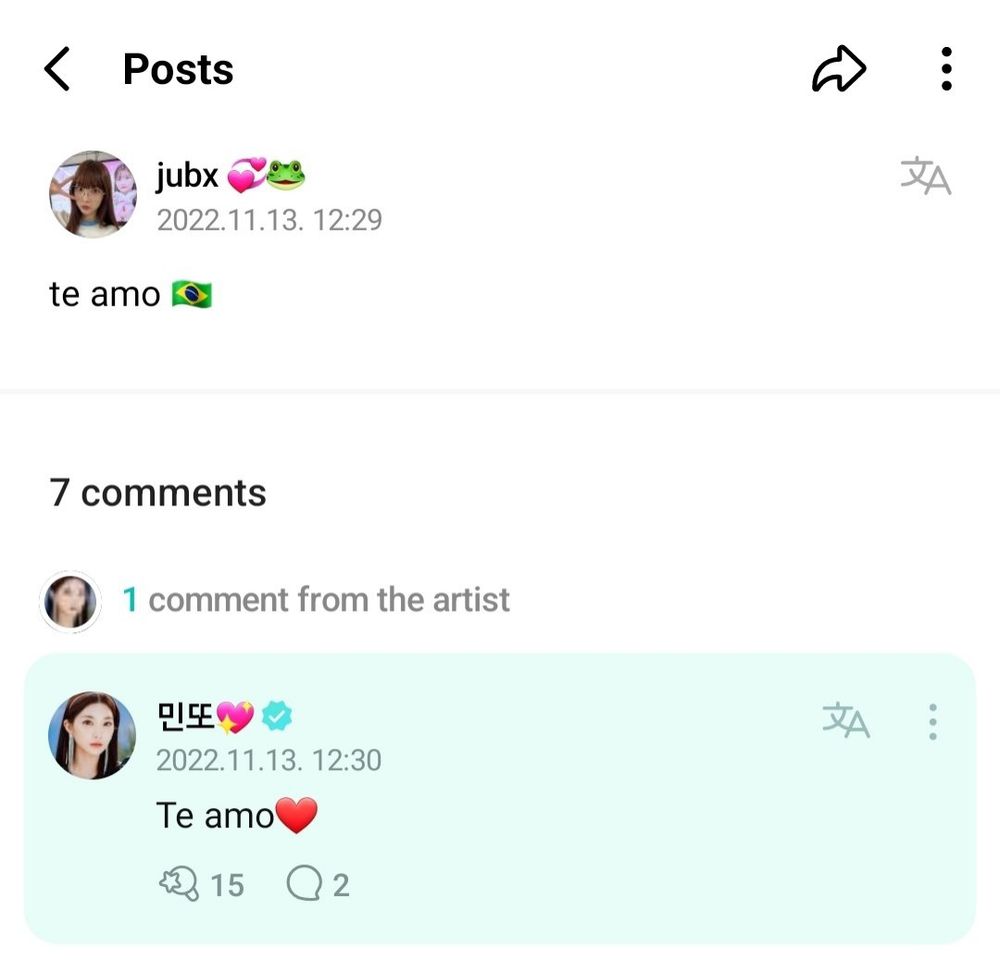The width and height of the screenshot is (1000, 969).
Task: Translate the artist's Te amo comment
Action: (846, 720)
